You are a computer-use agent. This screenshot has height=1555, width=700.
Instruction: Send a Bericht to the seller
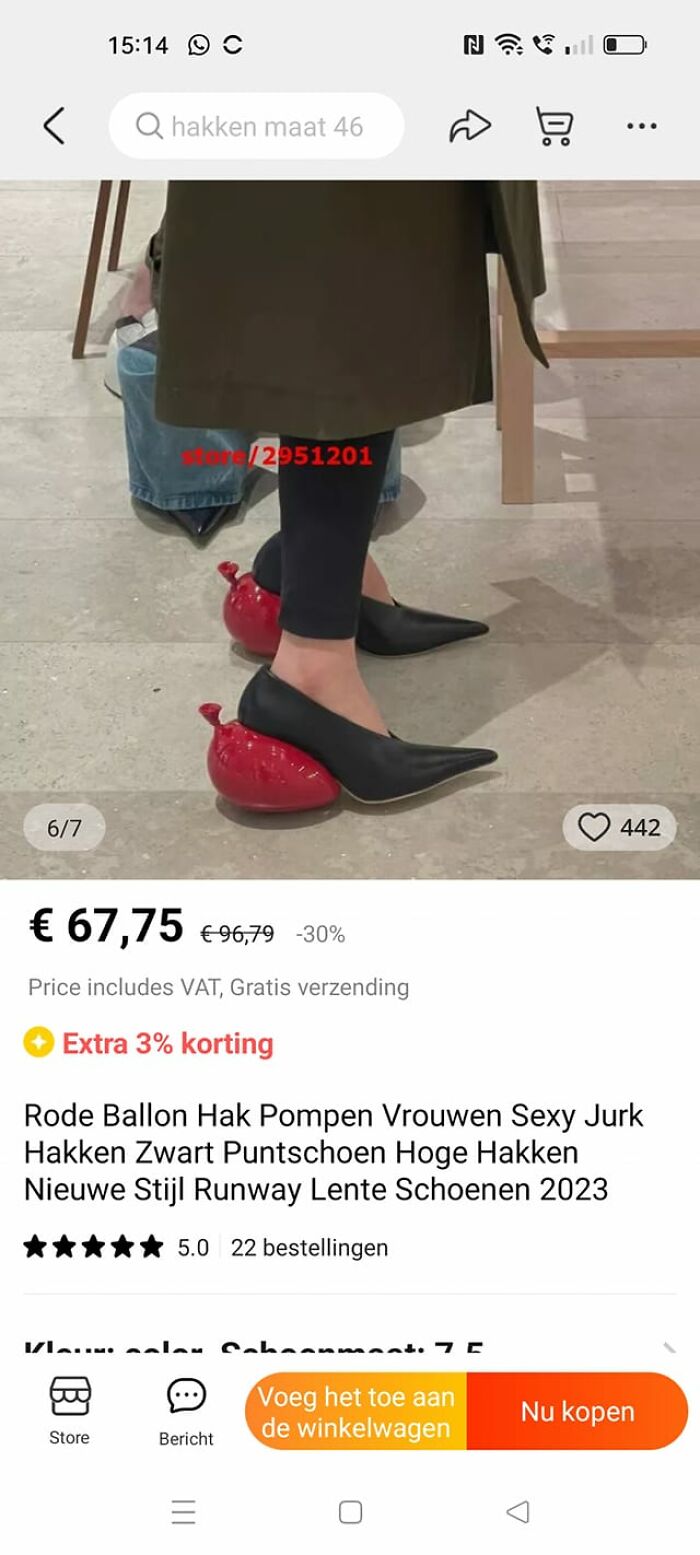pyautogui.click(x=186, y=1410)
